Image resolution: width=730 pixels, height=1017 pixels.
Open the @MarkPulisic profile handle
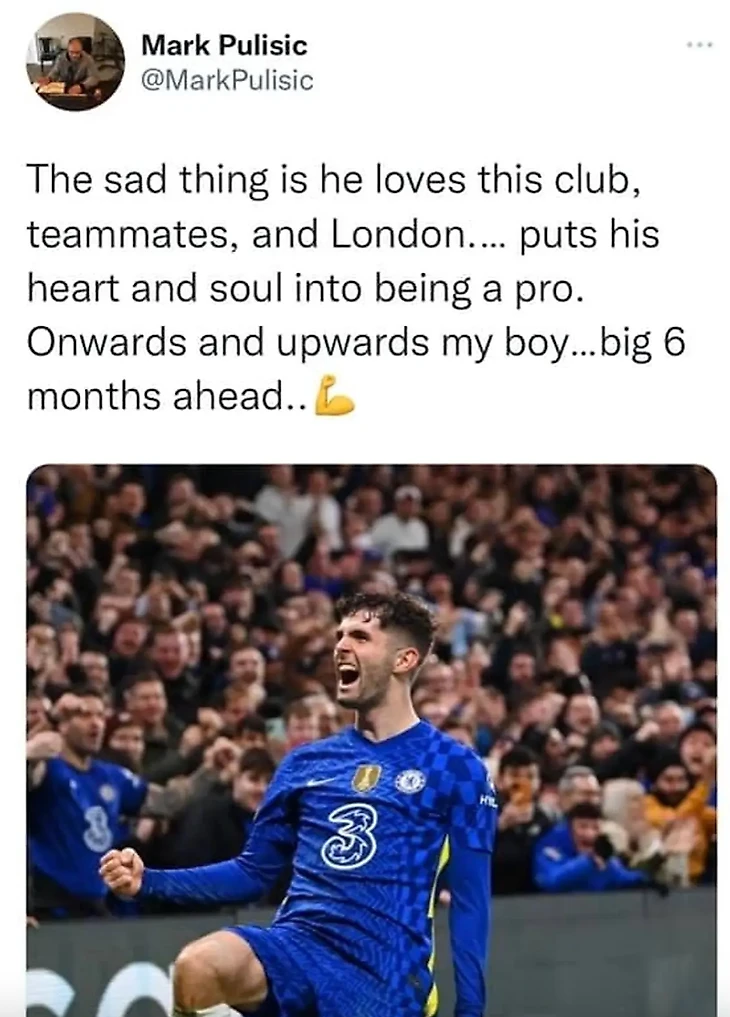pyautogui.click(x=227, y=81)
